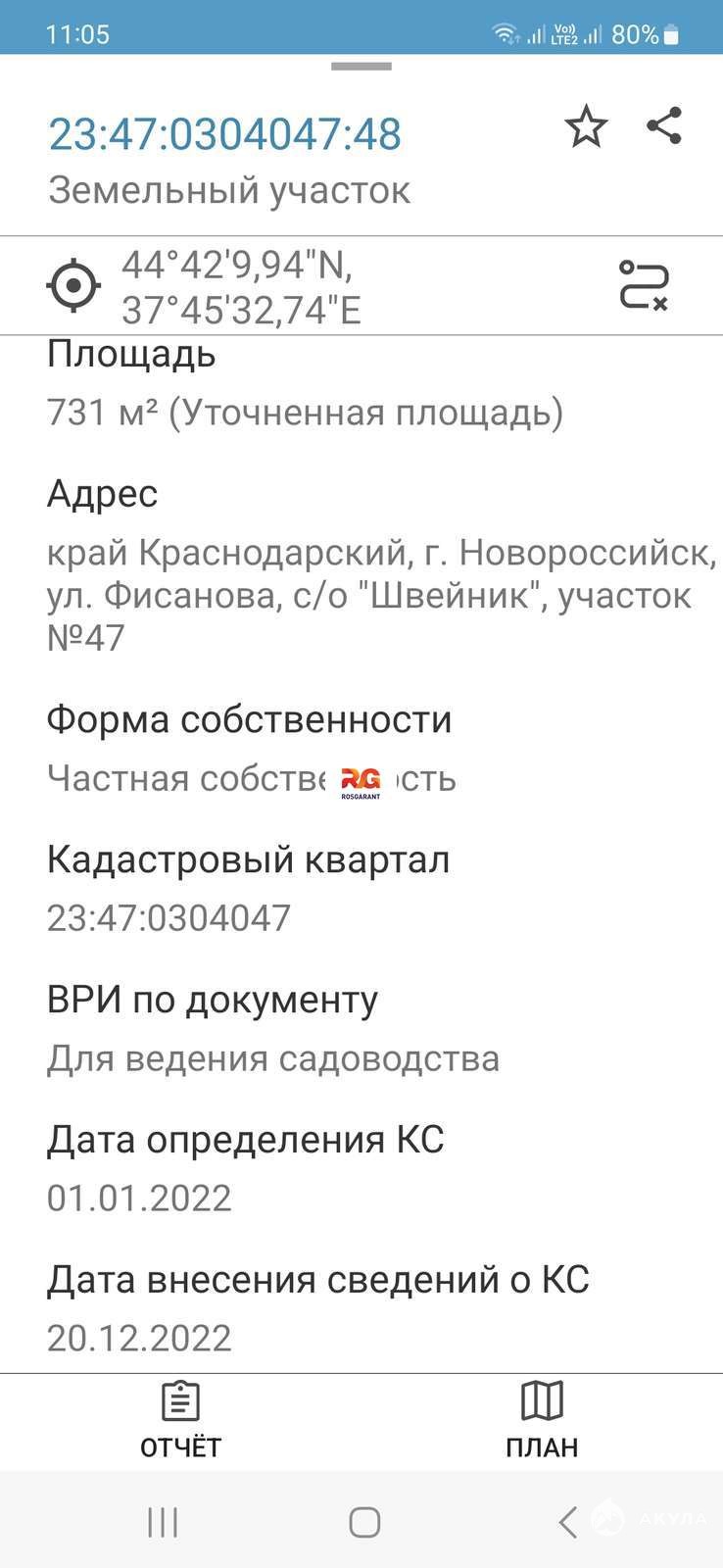The image size is (723, 1568).
Task: Open the ОТЧЁТ report tab
Action: coord(180,1420)
